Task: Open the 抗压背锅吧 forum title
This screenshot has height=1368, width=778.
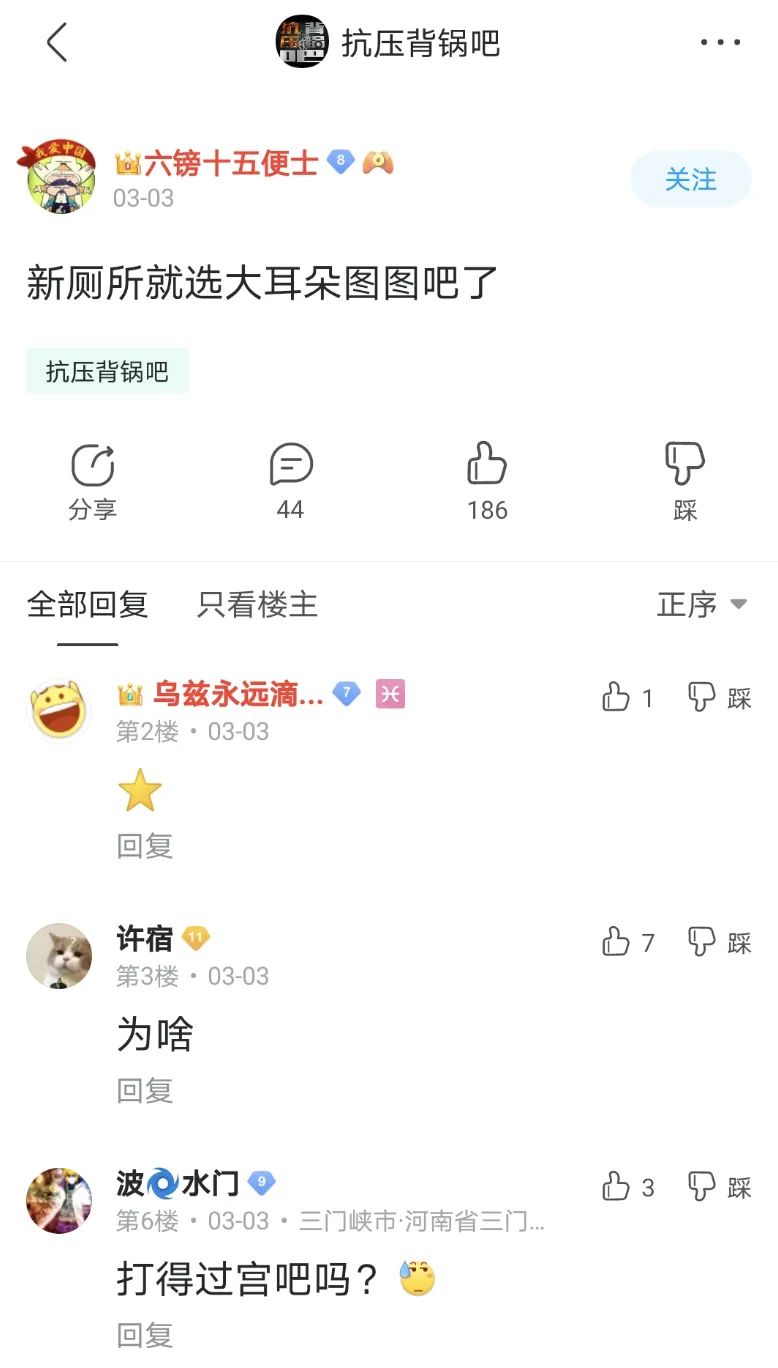Action: [x=419, y=43]
